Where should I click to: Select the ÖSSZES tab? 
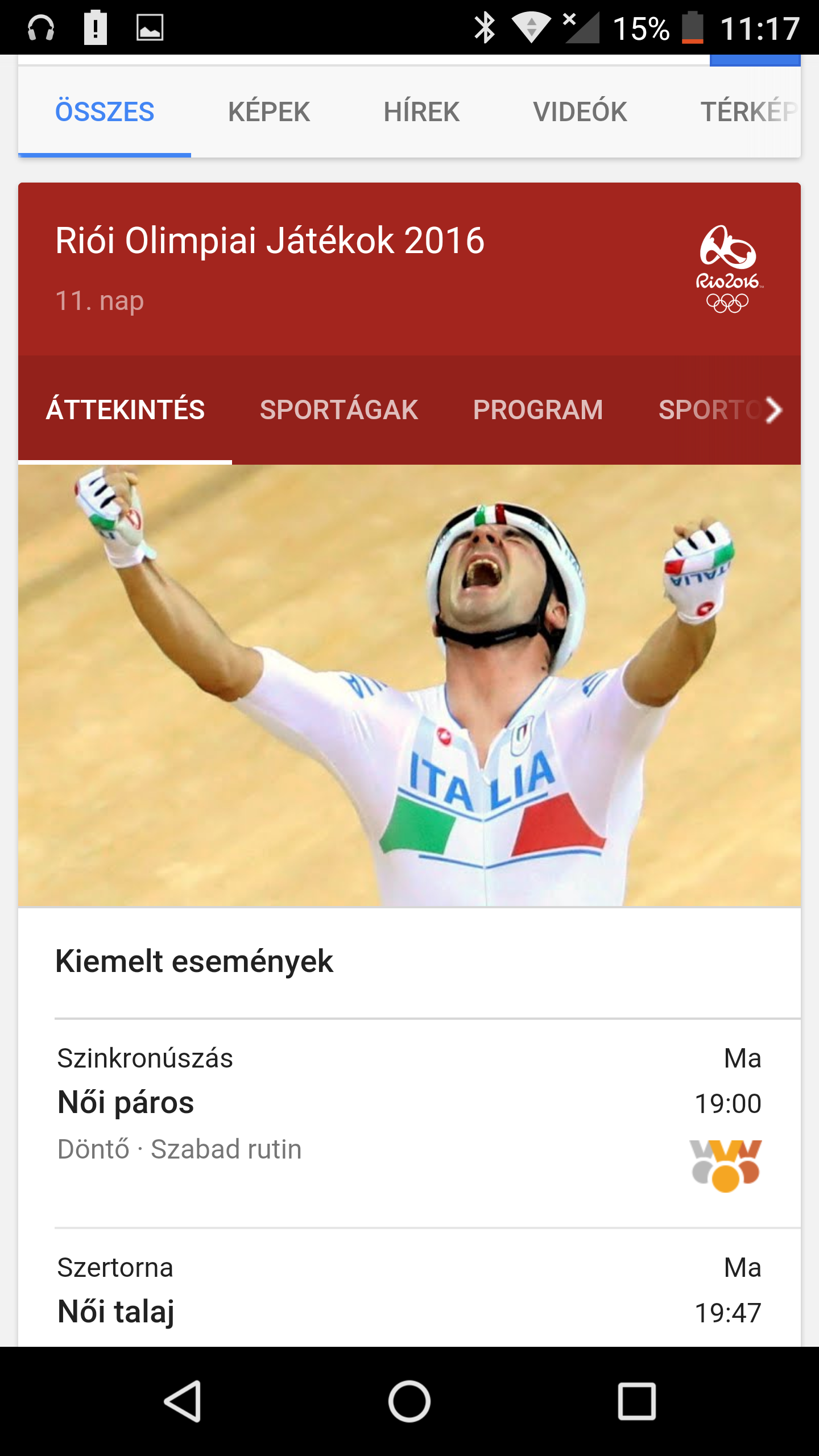click(x=105, y=111)
